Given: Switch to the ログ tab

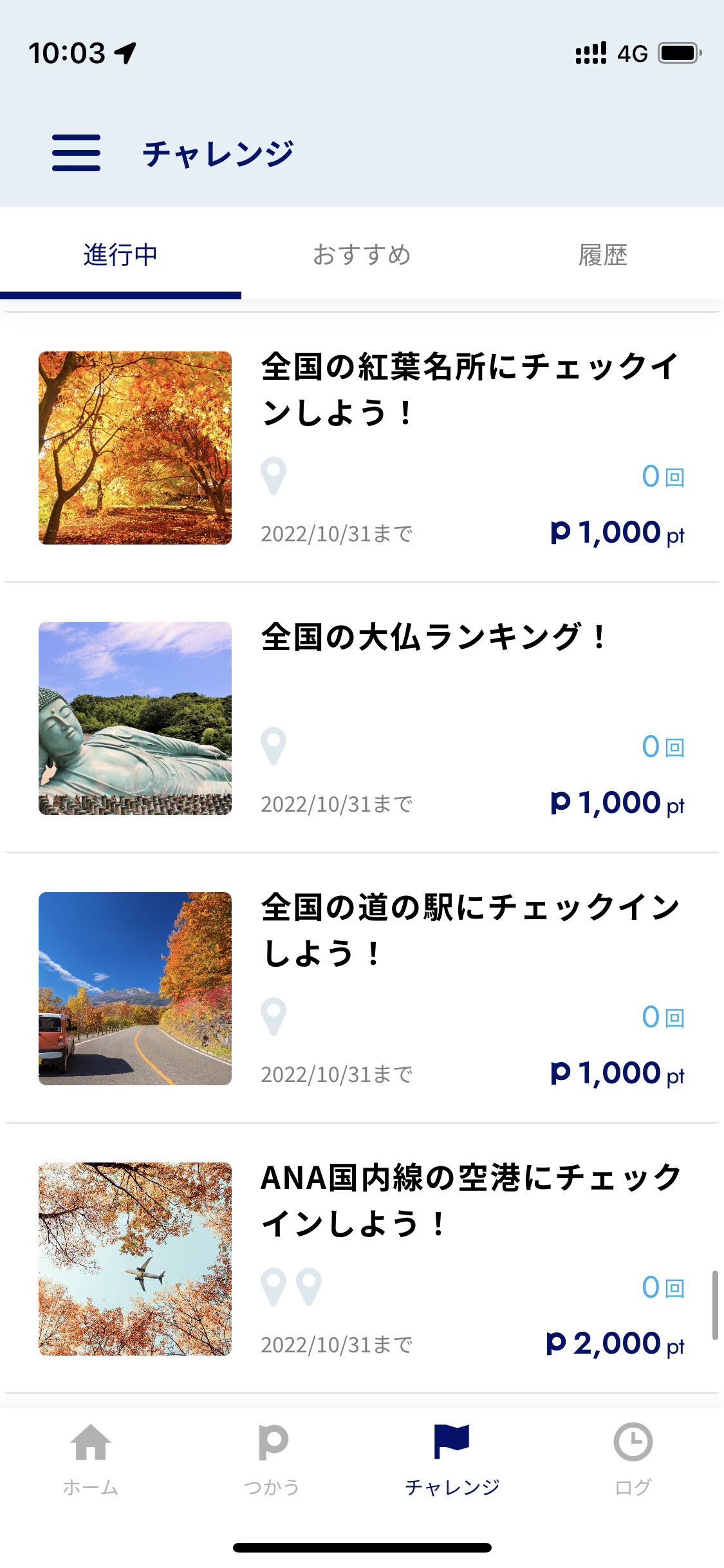Looking at the screenshot, I should pos(633,1457).
